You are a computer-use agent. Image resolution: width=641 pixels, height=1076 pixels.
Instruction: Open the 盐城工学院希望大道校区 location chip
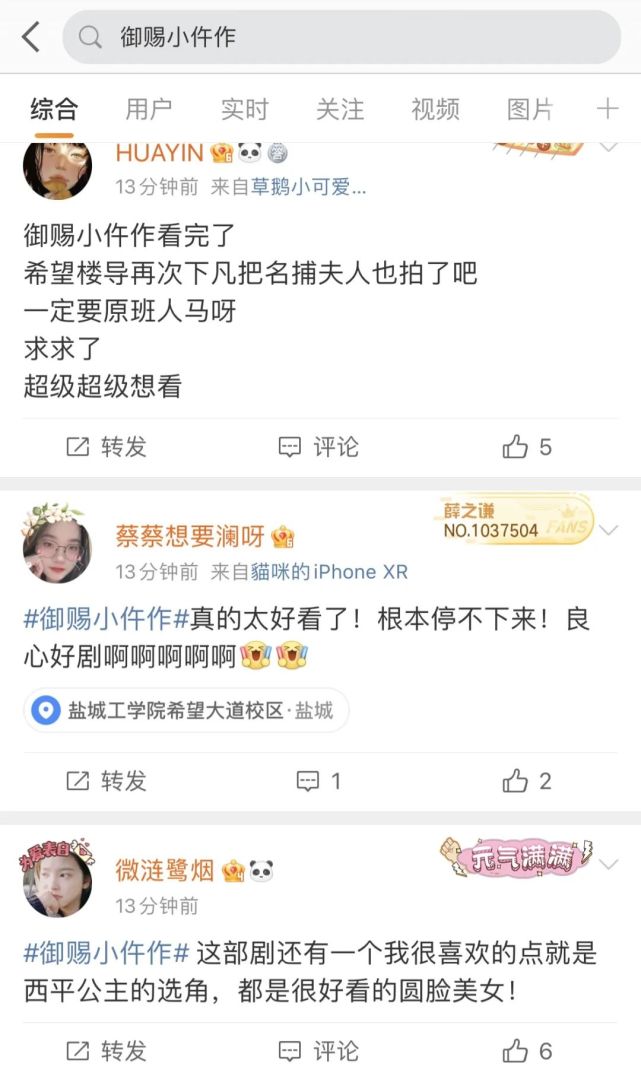186,711
